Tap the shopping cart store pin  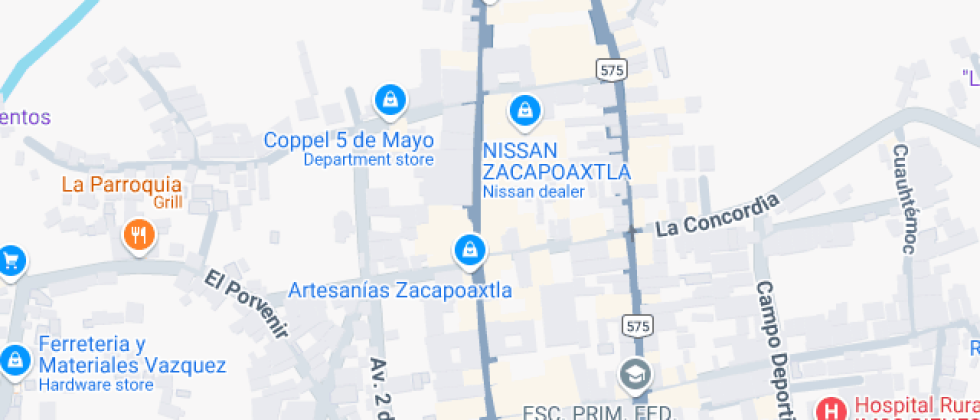coord(12,261)
